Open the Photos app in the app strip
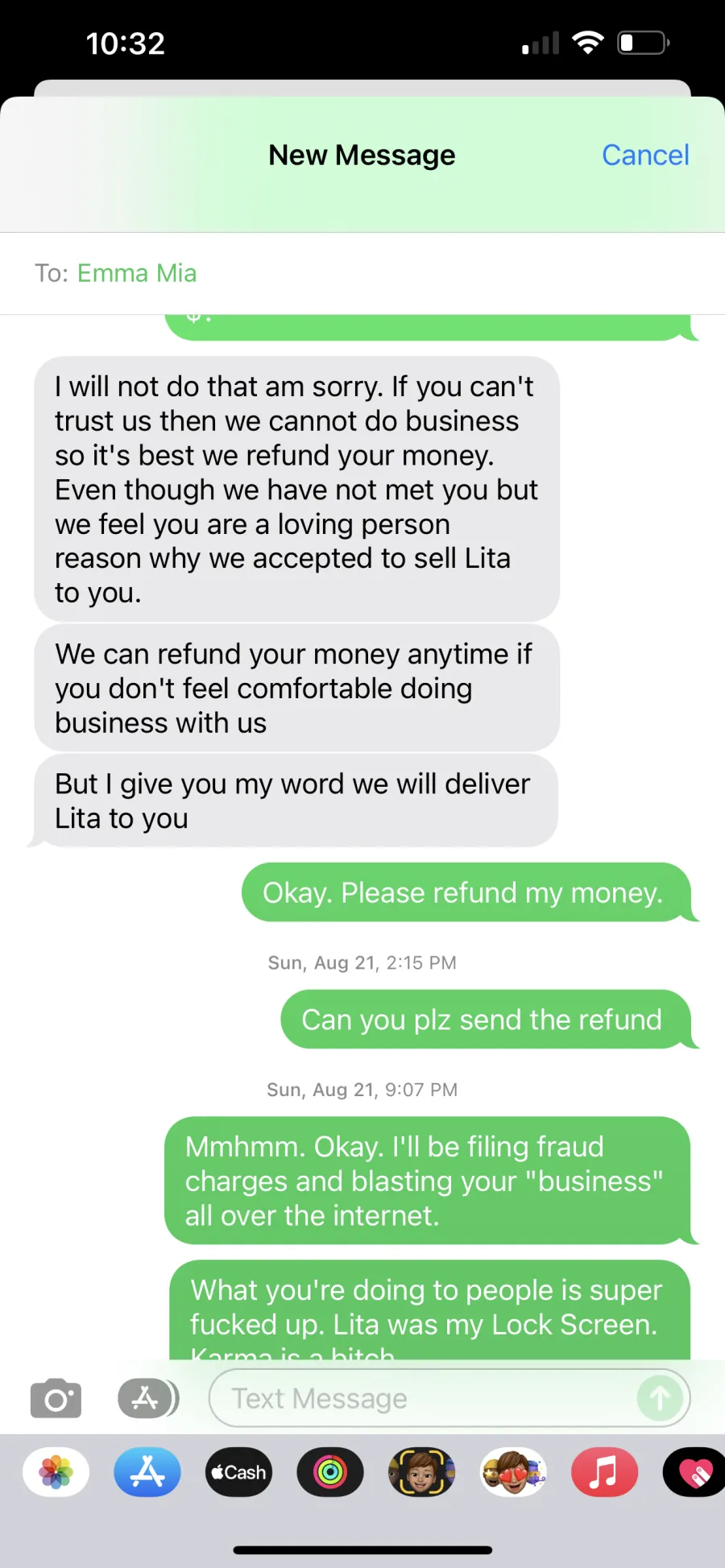This screenshot has height=1568, width=725. (56, 1472)
